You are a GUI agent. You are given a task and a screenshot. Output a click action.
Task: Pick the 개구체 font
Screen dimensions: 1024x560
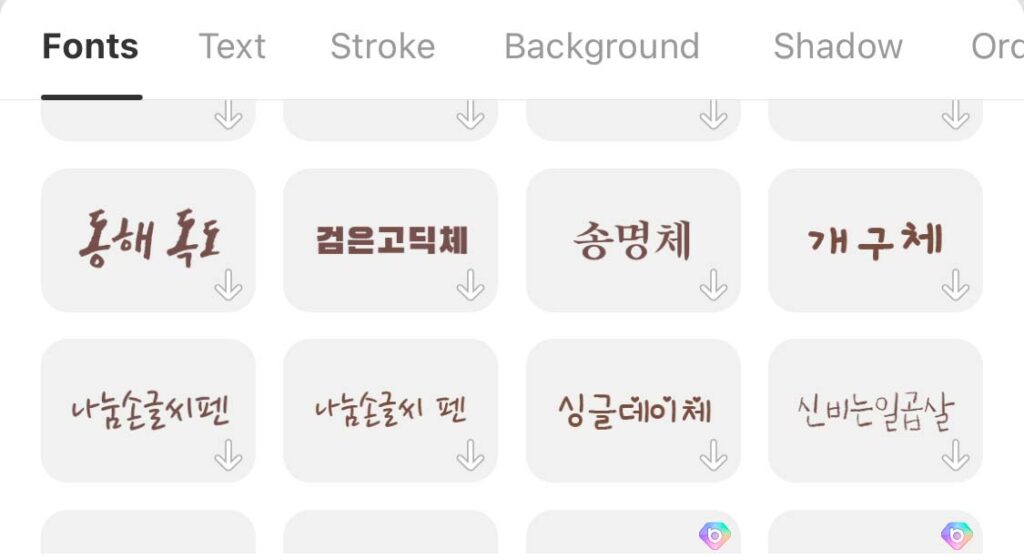pyautogui.click(x=875, y=240)
